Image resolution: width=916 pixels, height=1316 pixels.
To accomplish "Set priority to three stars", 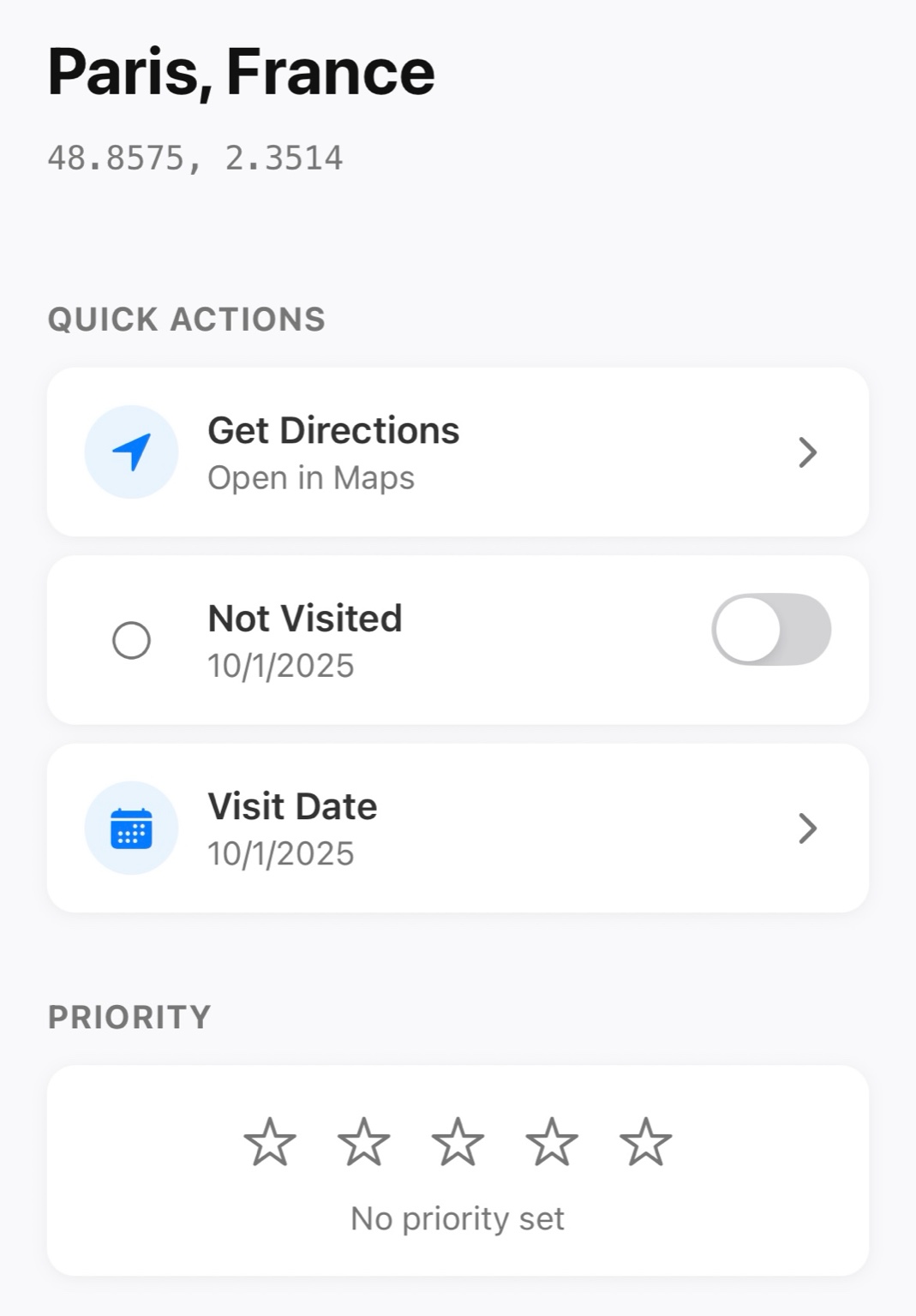I will 458,1142.
